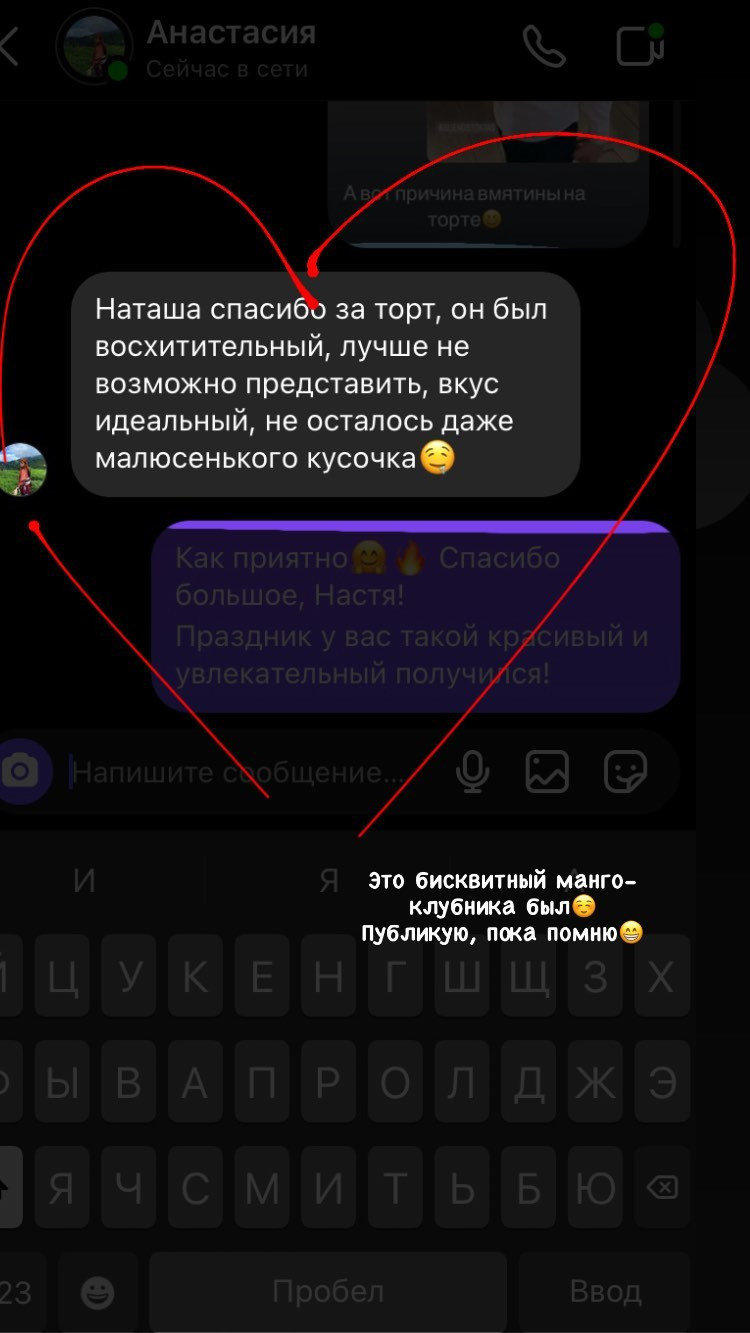750x1333 pixels.
Task: Tap the green online status dot
Action: click(118, 70)
